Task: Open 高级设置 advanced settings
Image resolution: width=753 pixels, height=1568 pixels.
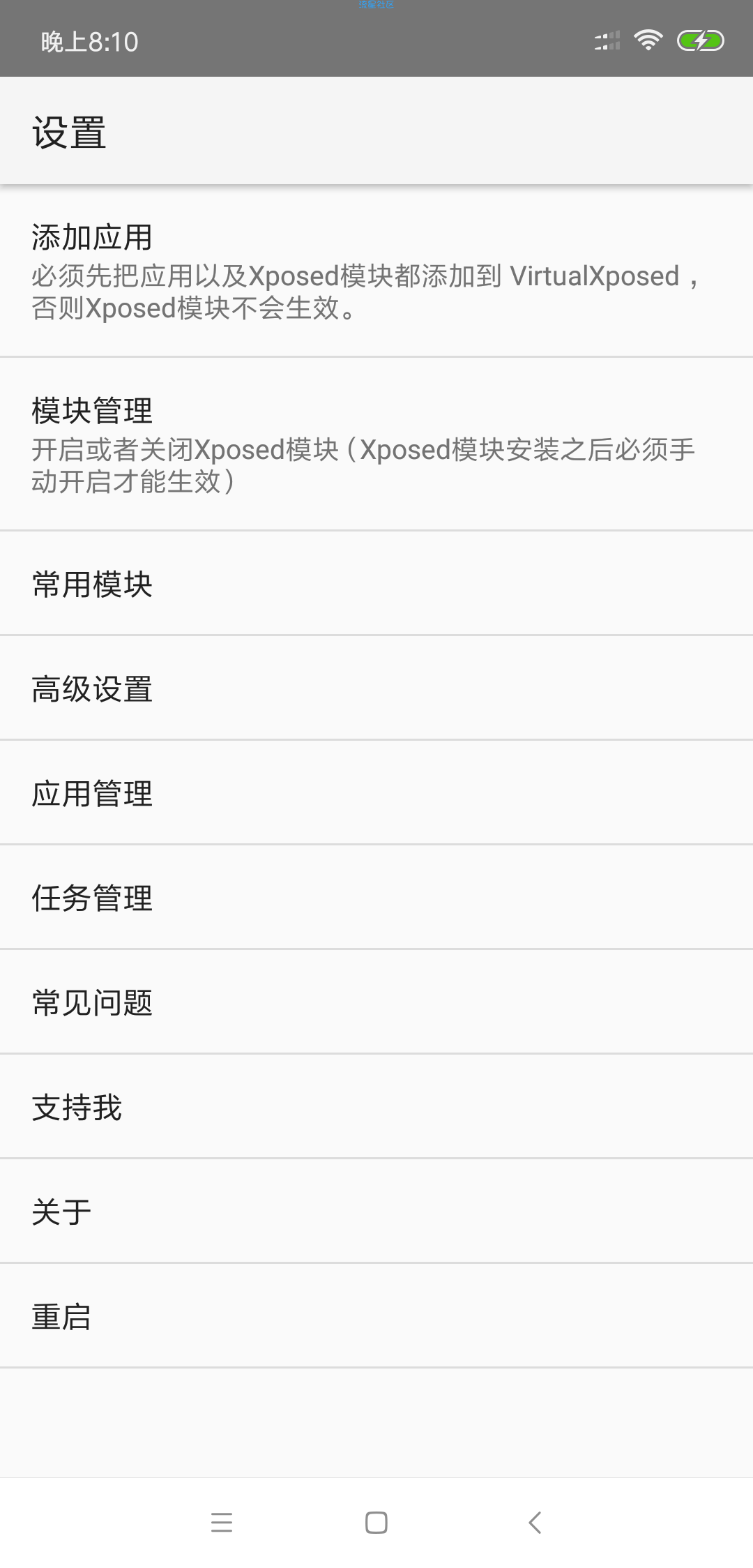Action: (376, 688)
